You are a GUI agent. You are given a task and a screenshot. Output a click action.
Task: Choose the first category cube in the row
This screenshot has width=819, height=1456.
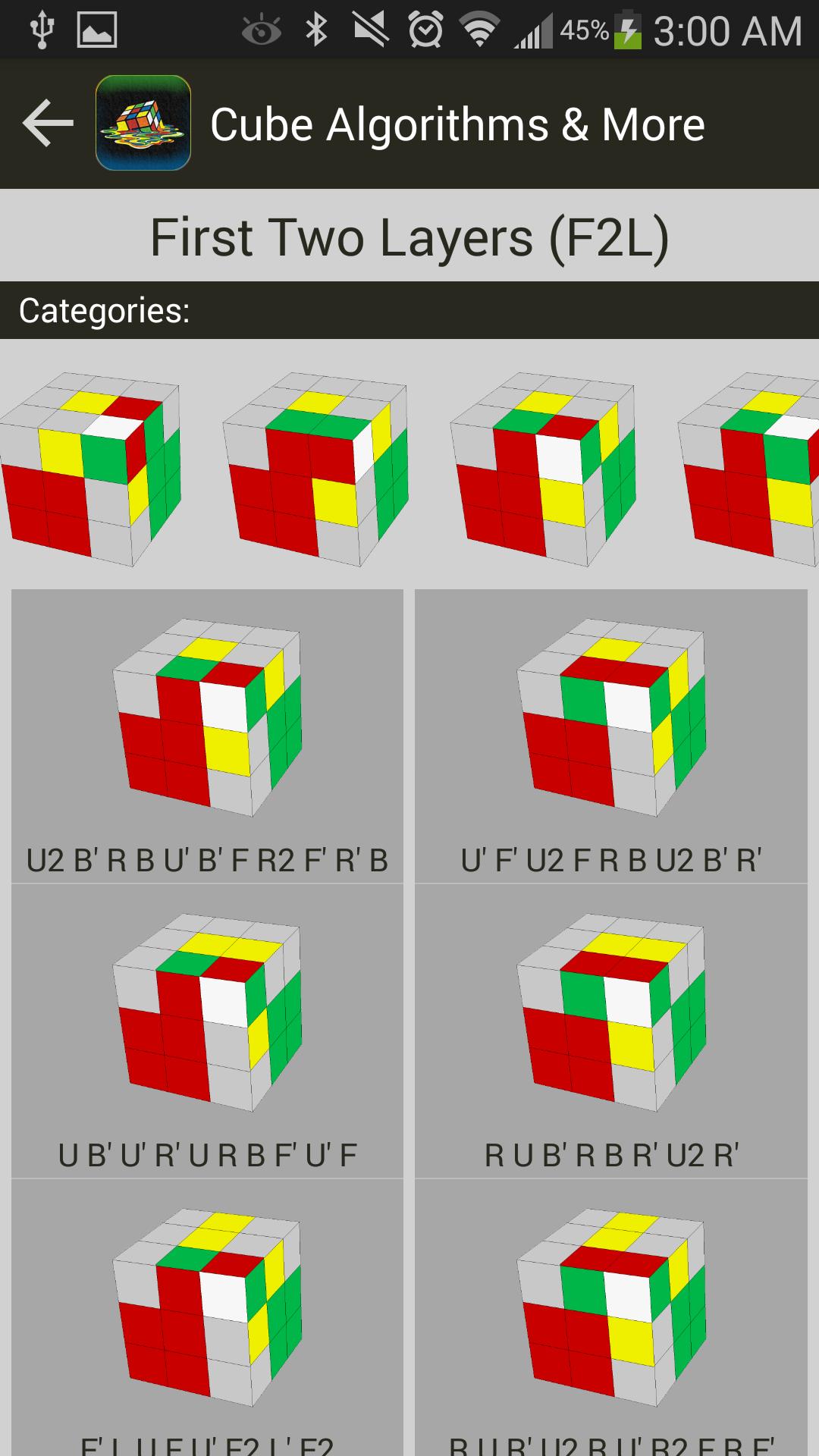[91, 468]
